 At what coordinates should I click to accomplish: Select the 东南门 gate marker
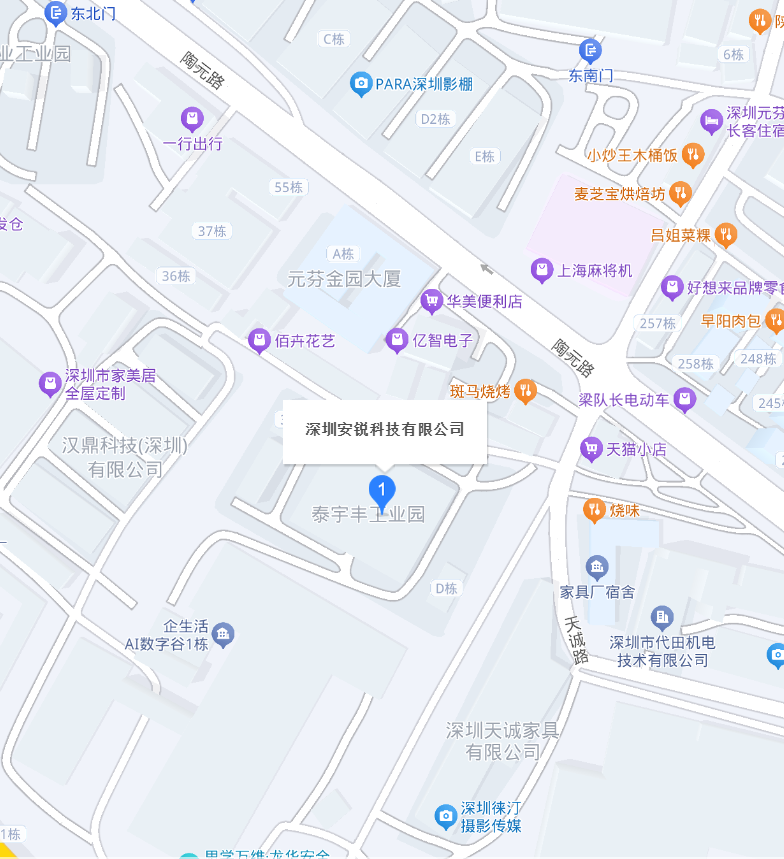[591, 50]
